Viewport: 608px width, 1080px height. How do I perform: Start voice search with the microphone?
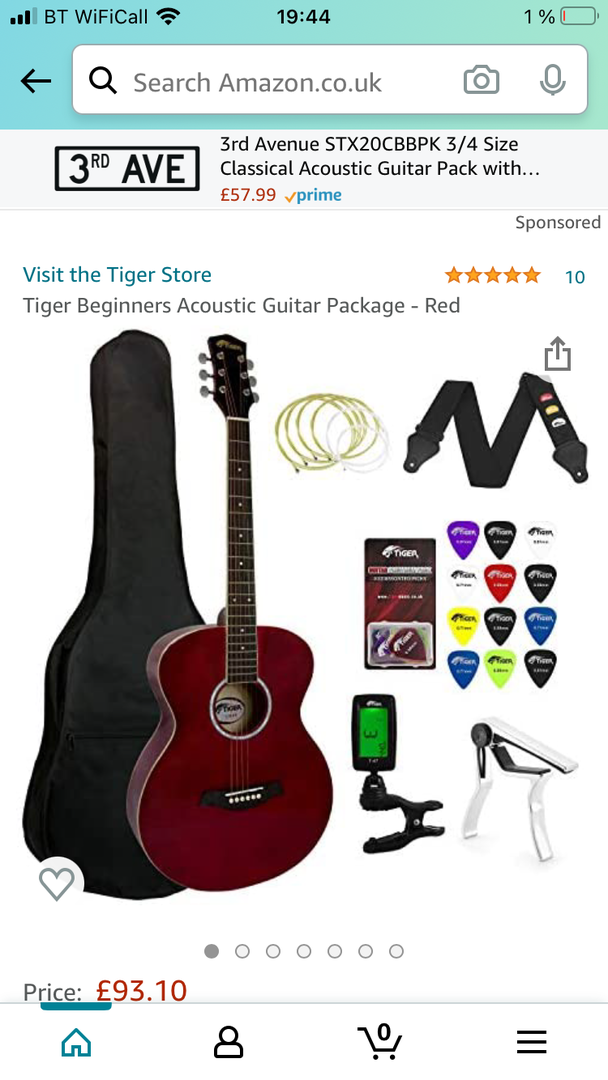552,81
